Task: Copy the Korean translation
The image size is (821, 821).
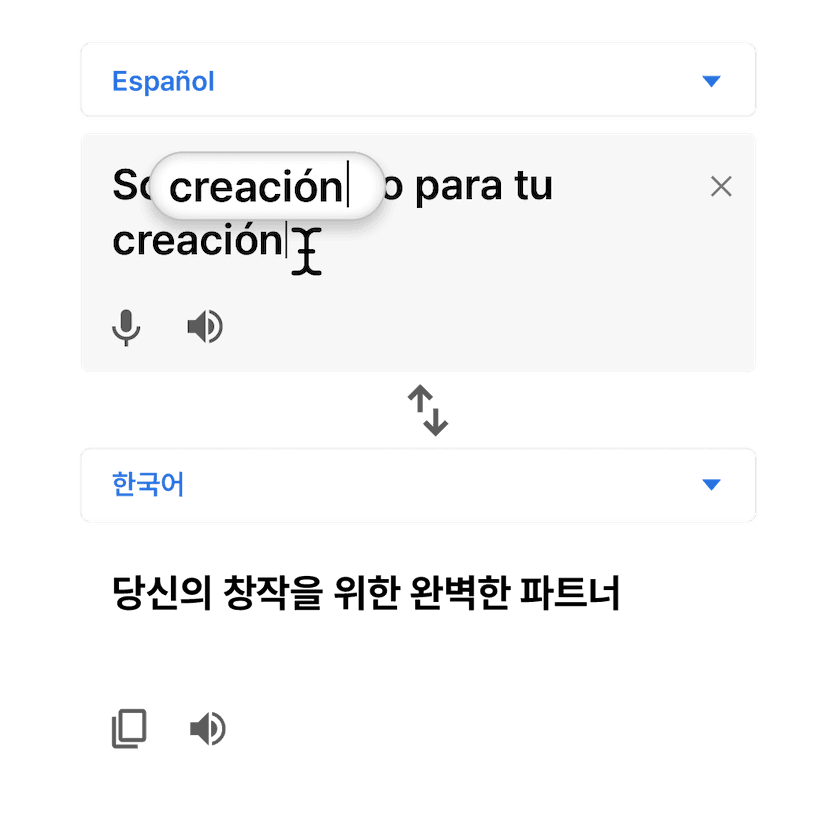Action: pos(130,729)
